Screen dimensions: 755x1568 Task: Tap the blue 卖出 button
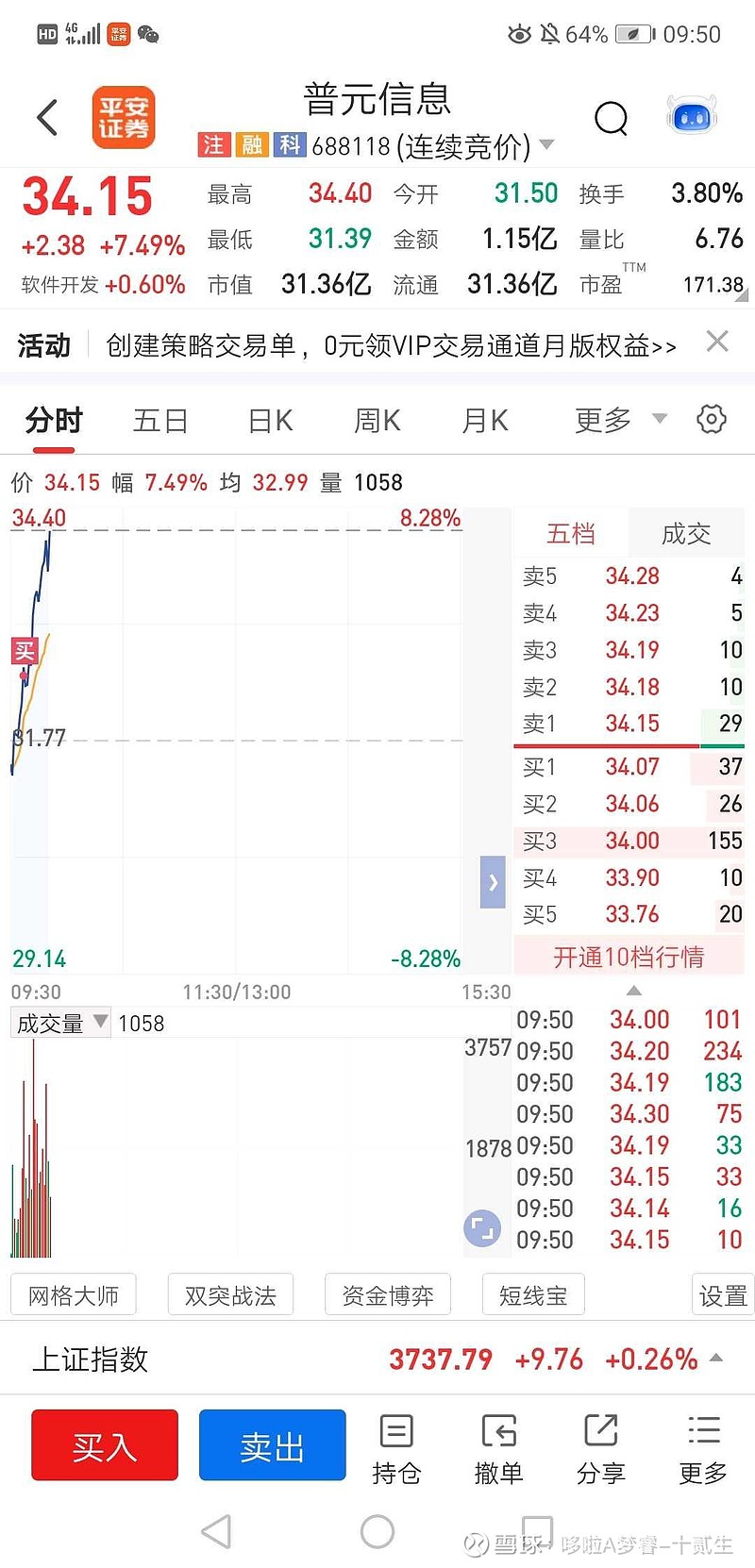272,1445
